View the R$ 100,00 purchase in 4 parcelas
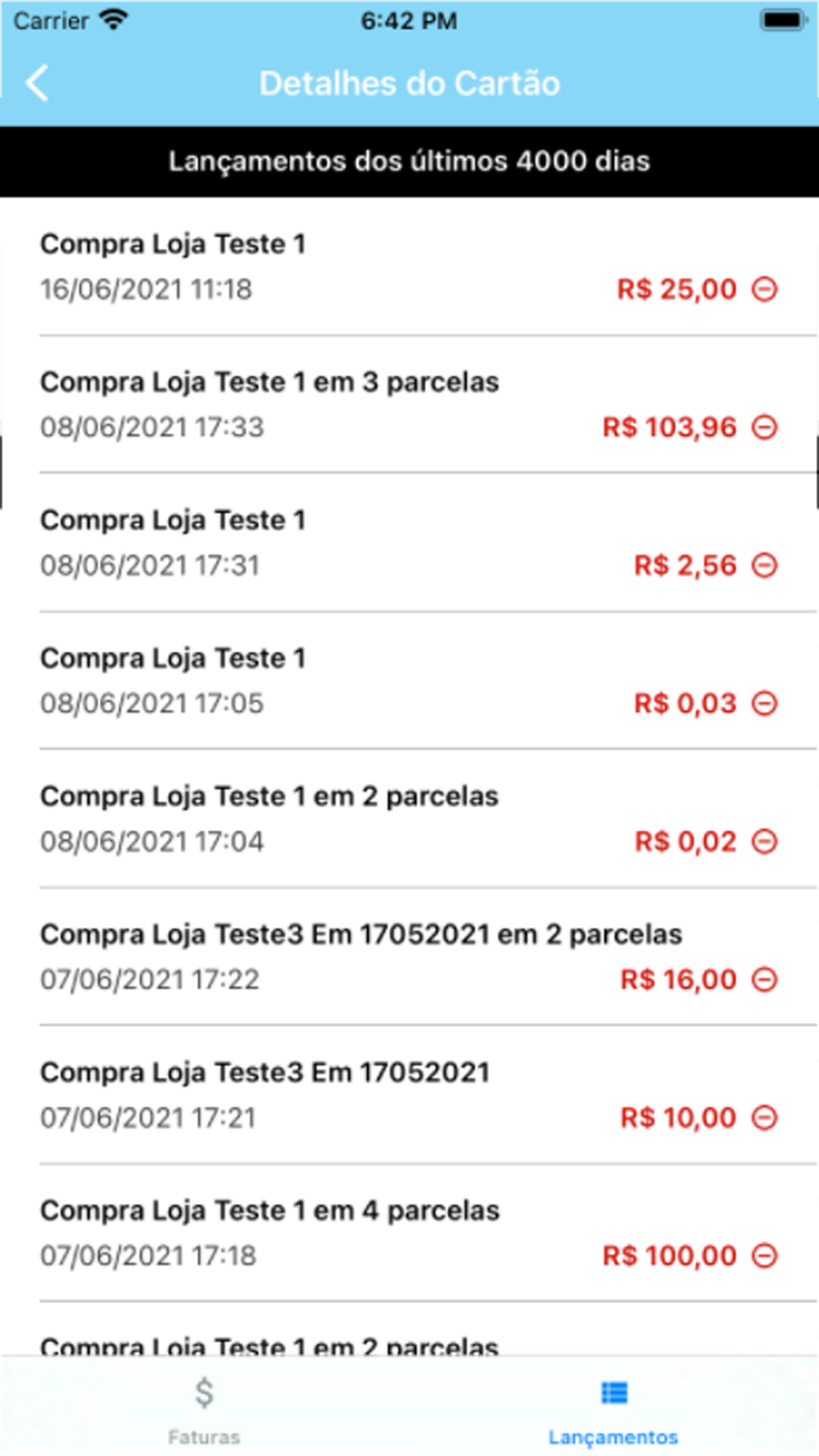 point(409,1232)
